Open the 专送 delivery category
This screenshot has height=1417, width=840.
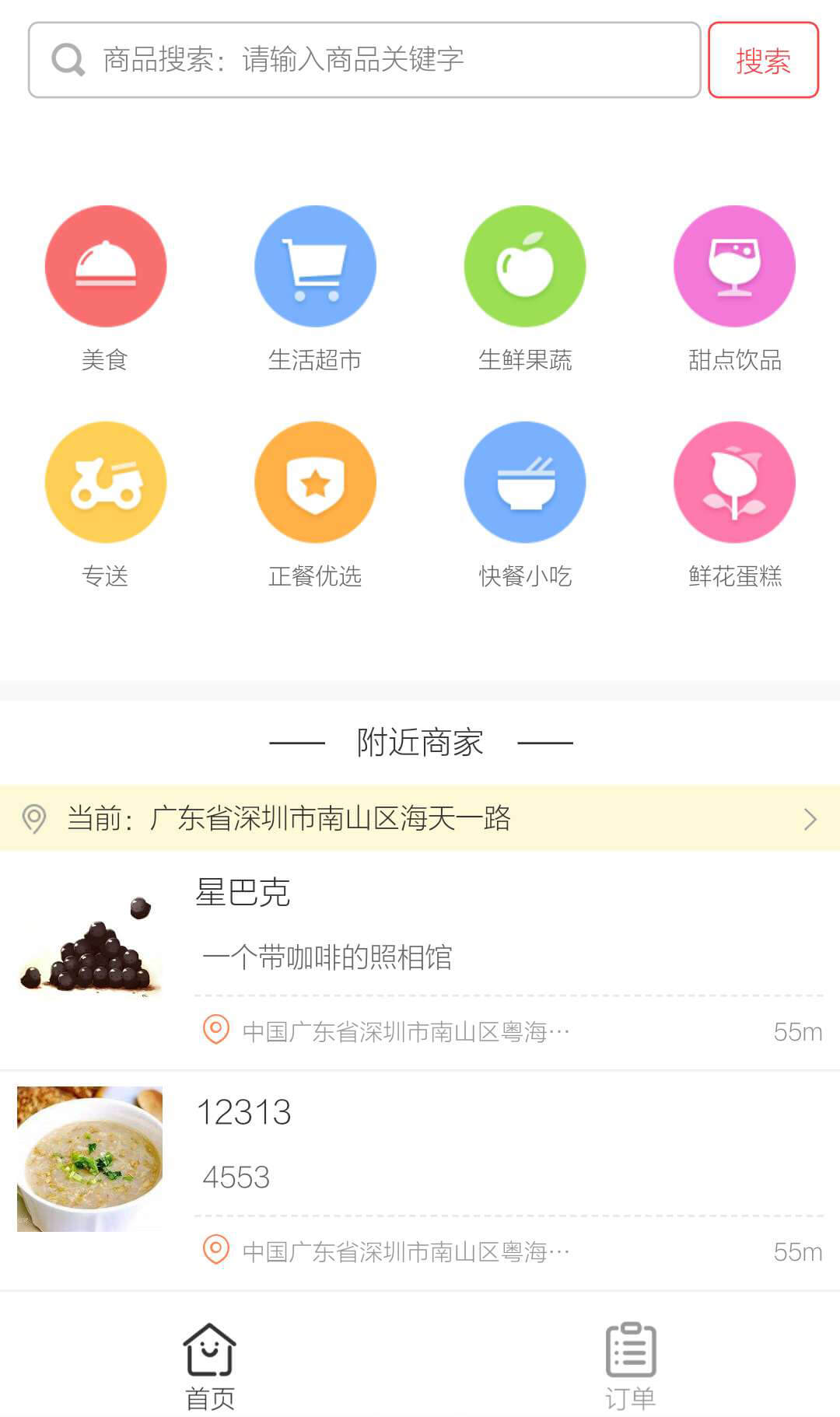point(107,482)
